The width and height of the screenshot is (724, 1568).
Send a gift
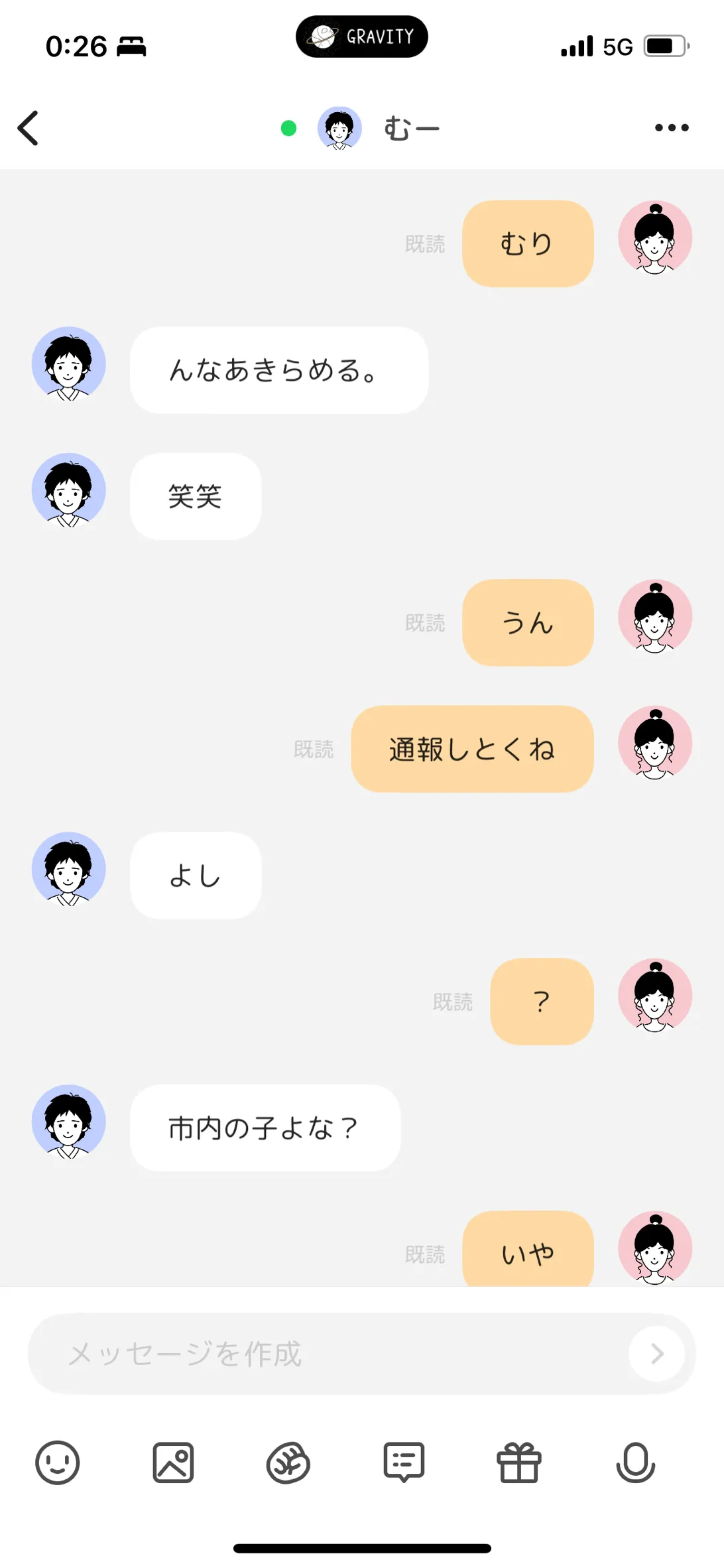[x=519, y=1463]
